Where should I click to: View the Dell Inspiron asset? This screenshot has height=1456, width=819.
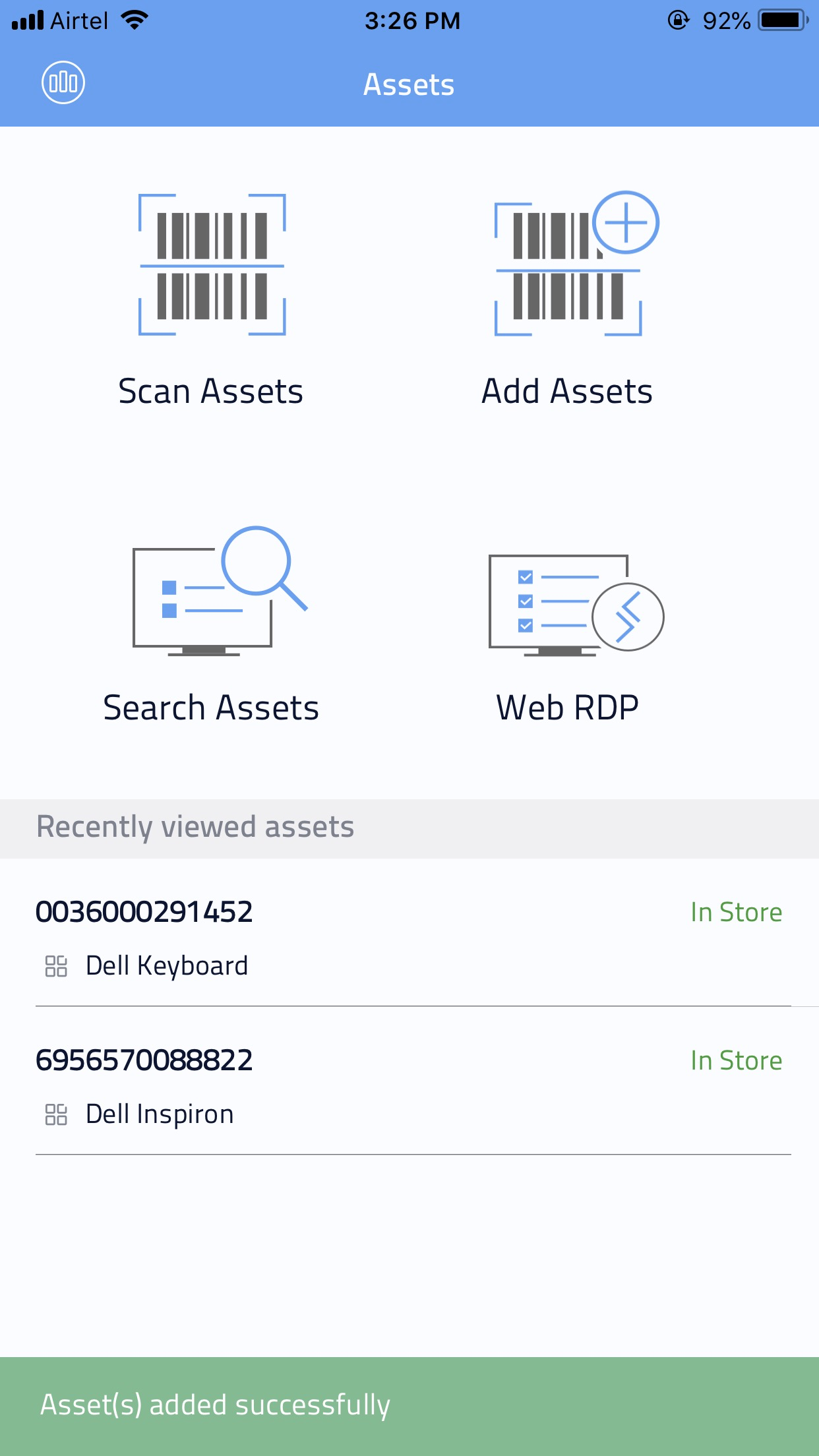409,1085
